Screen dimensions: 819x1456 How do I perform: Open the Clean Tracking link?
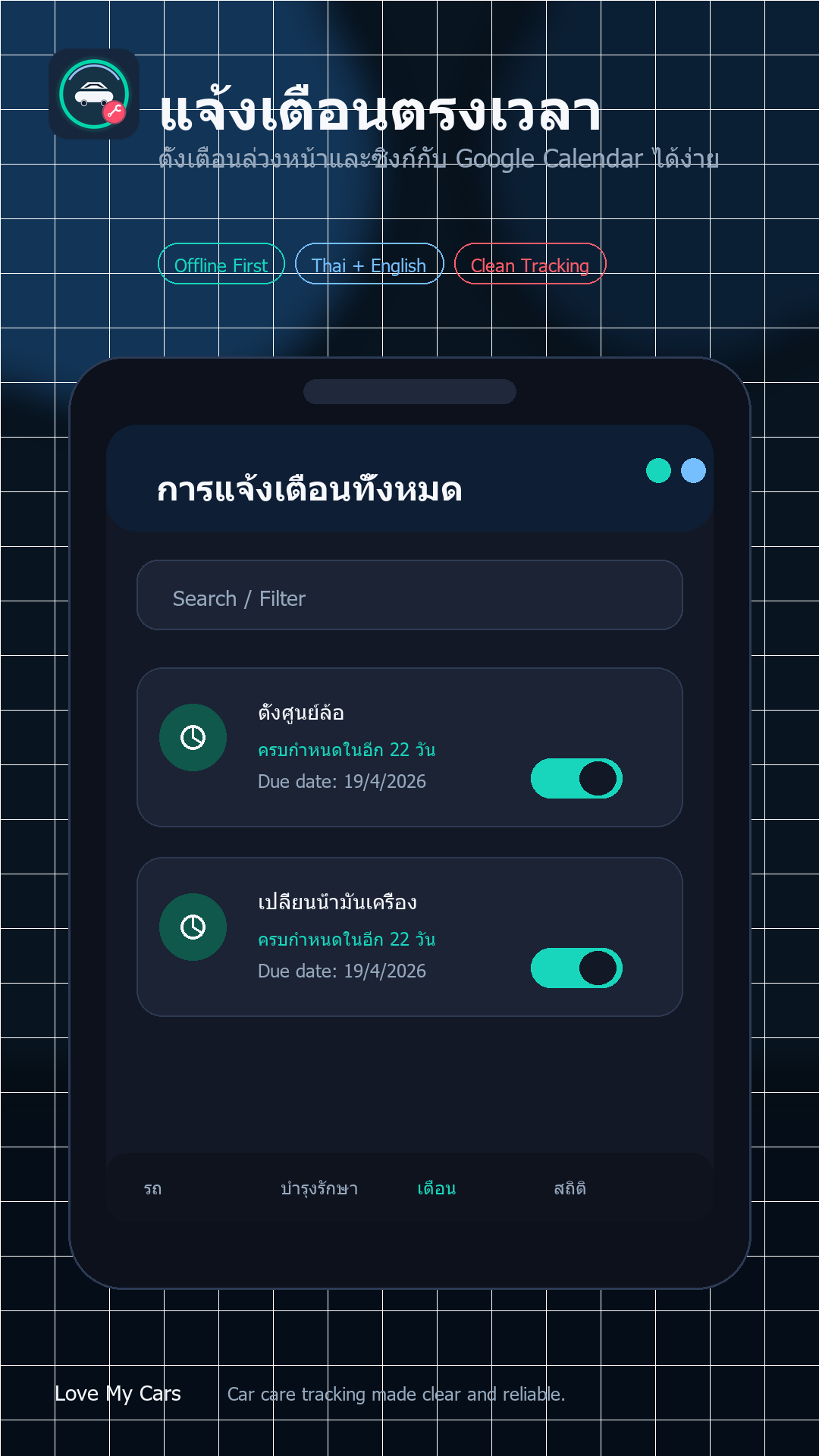point(529,265)
